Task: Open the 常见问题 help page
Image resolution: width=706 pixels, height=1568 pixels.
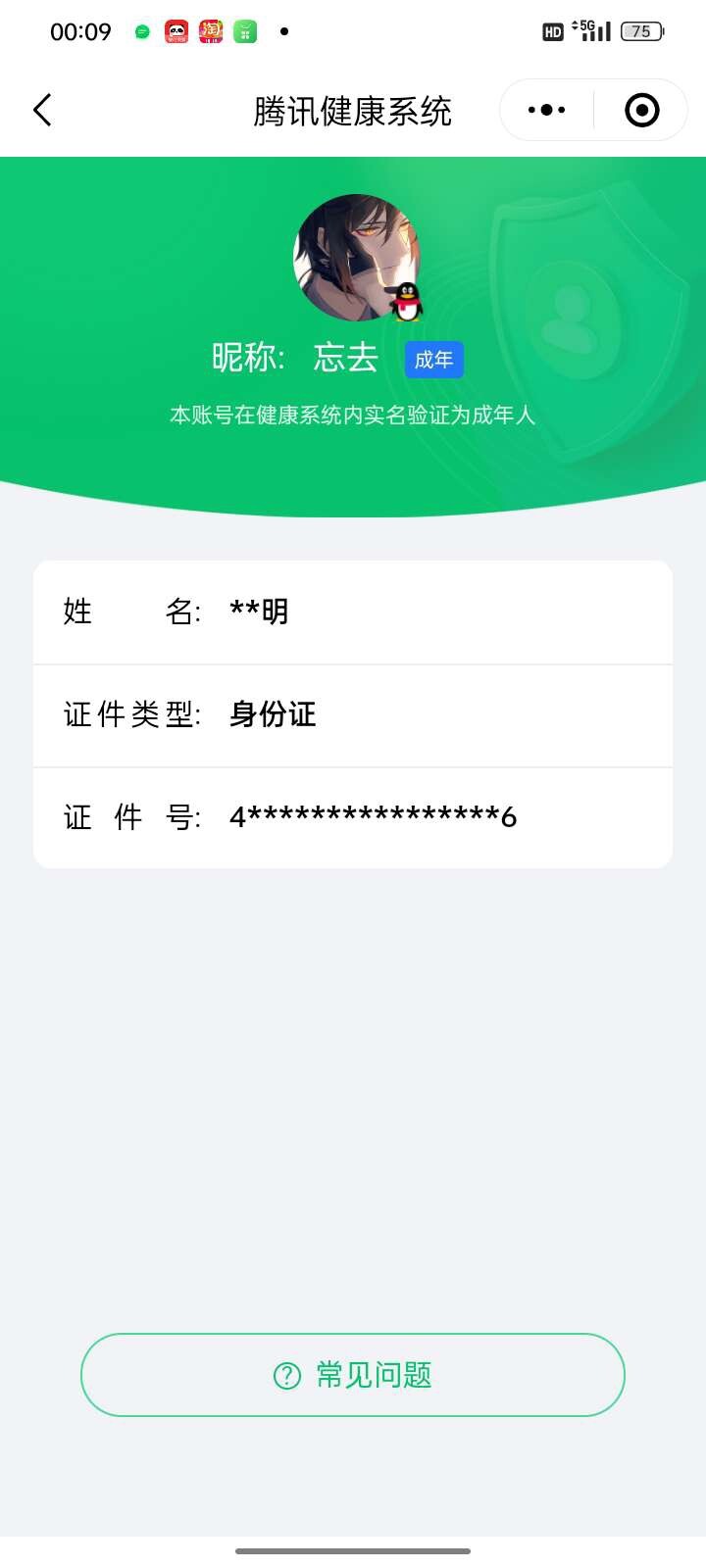Action: point(353,1375)
